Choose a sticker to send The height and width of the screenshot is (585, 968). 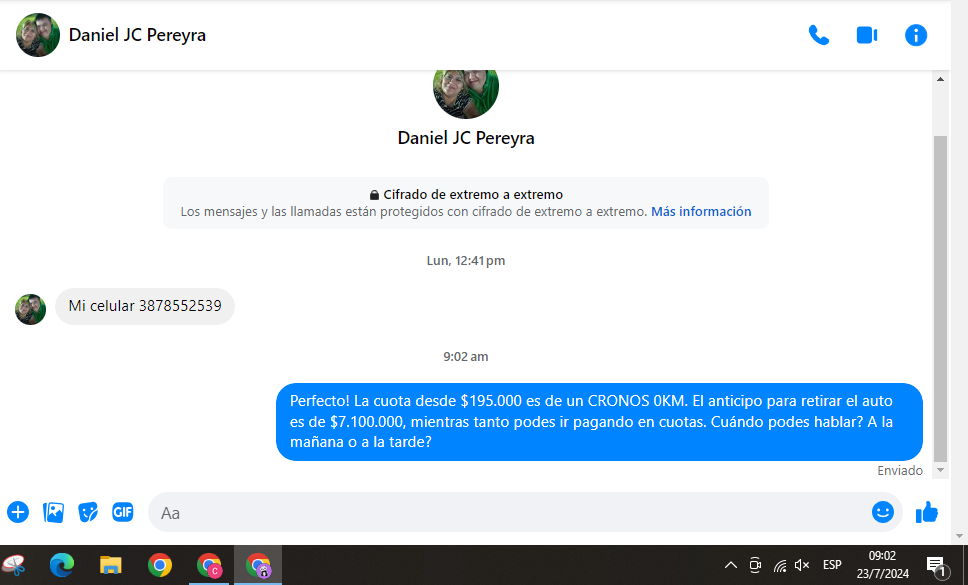pyautogui.click(x=88, y=512)
